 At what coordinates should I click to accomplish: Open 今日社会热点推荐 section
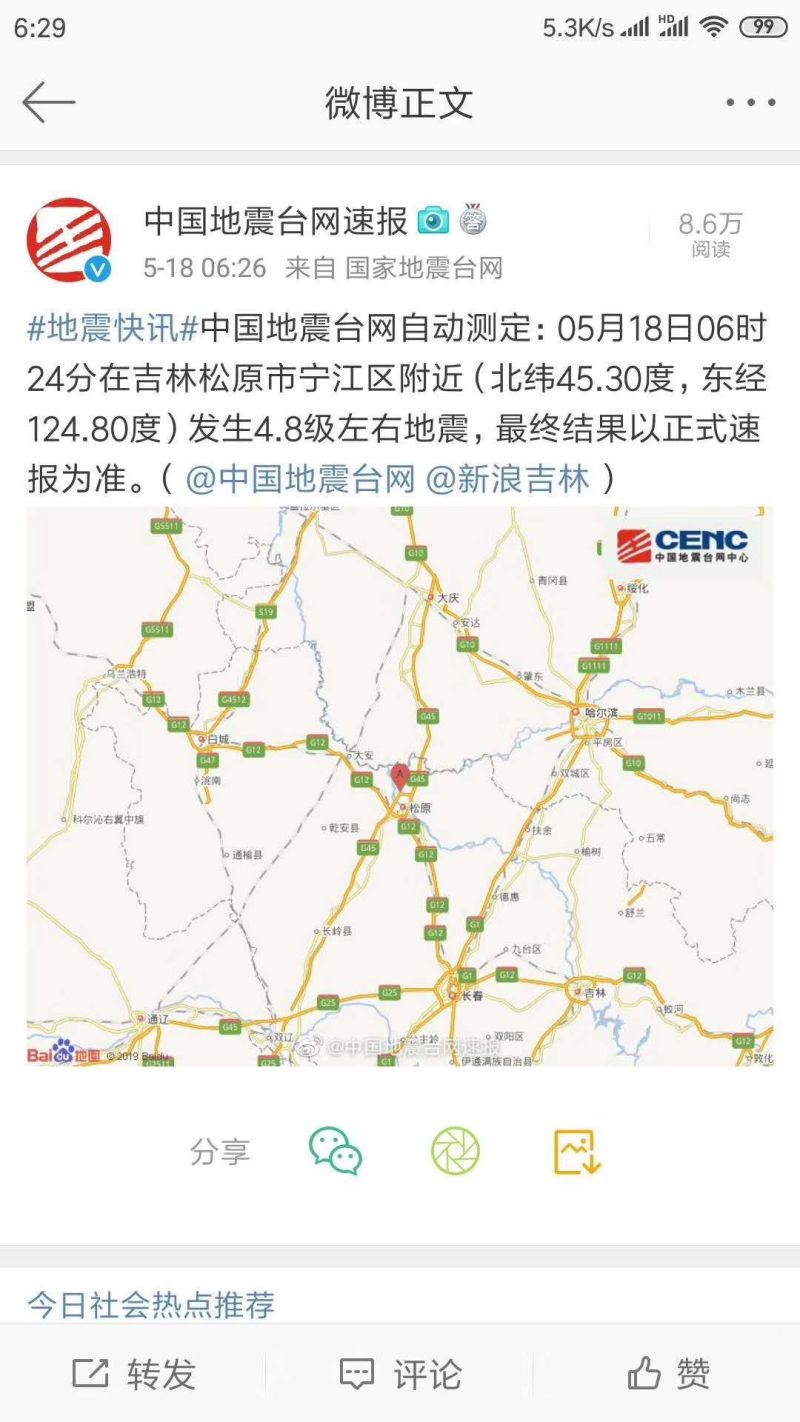click(150, 1304)
